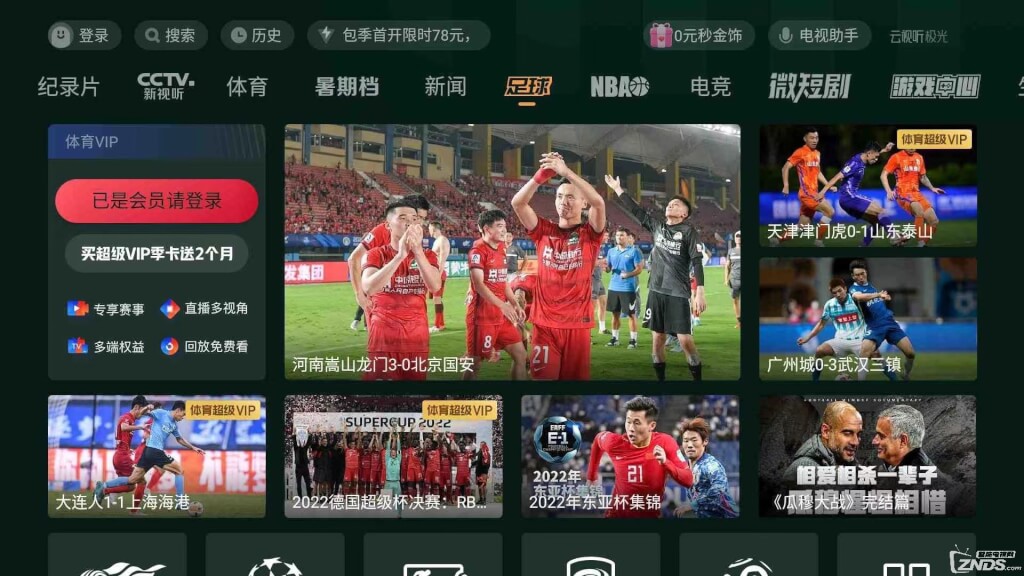Open the NBA tab
The height and width of the screenshot is (576, 1024).
pyautogui.click(x=619, y=87)
